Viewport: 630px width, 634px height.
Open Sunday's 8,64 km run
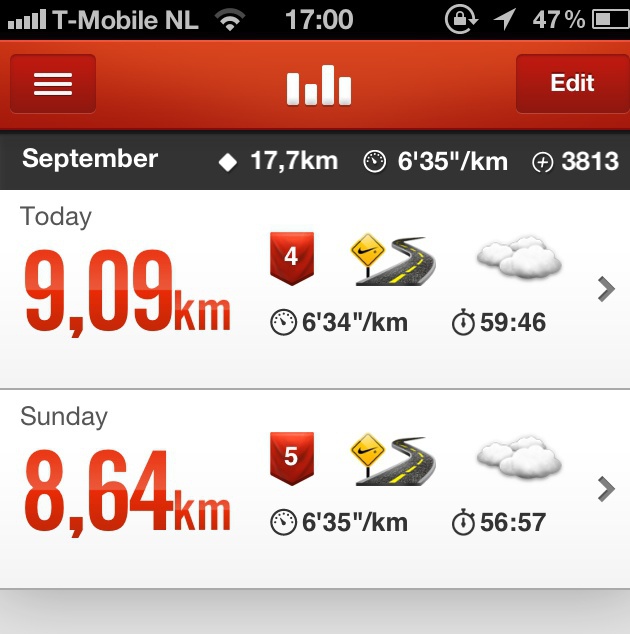pyautogui.click(x=315, y=489)
